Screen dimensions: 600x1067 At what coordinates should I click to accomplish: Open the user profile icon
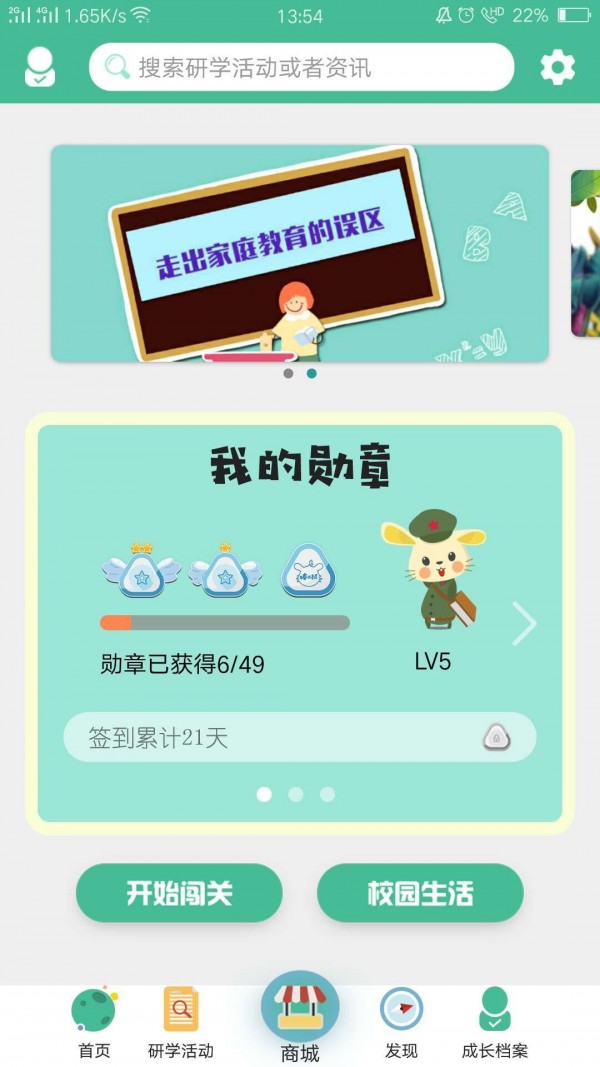40,67
